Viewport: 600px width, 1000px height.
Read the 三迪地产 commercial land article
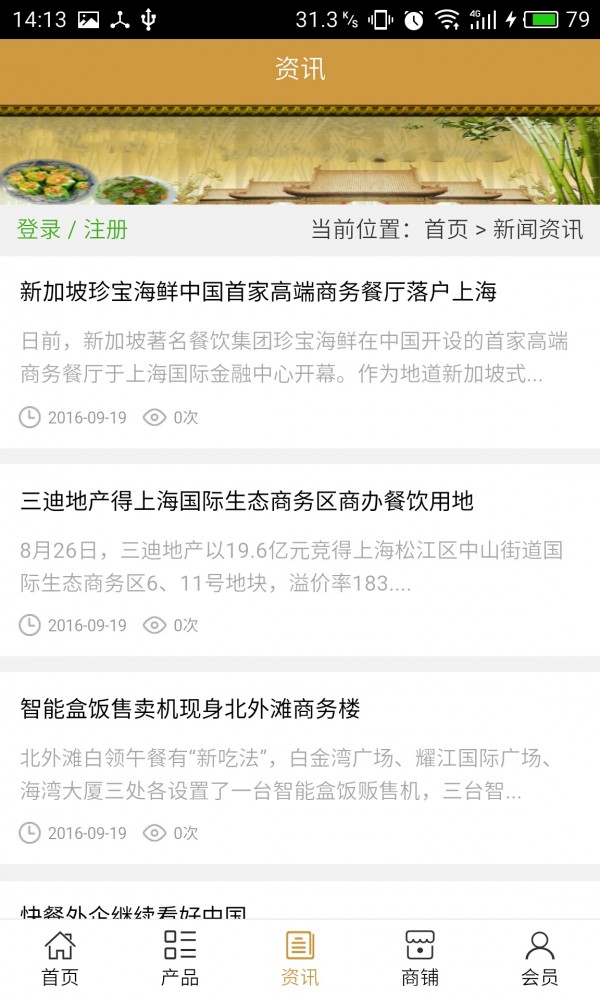pos(247,501)
